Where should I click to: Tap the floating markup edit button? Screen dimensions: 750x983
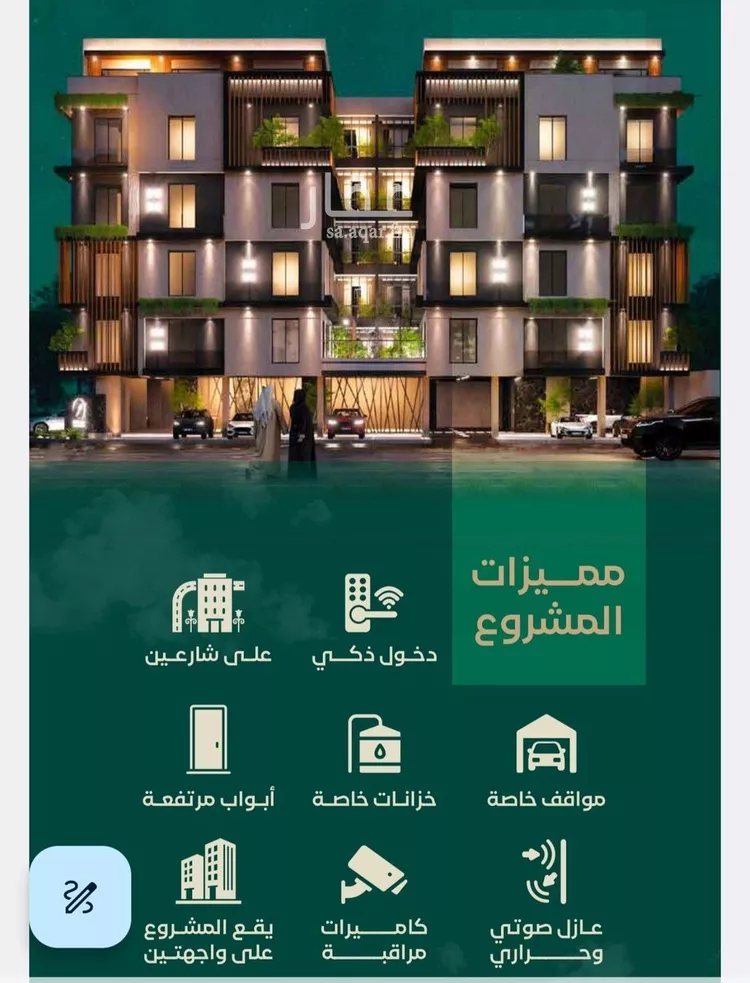80,896
